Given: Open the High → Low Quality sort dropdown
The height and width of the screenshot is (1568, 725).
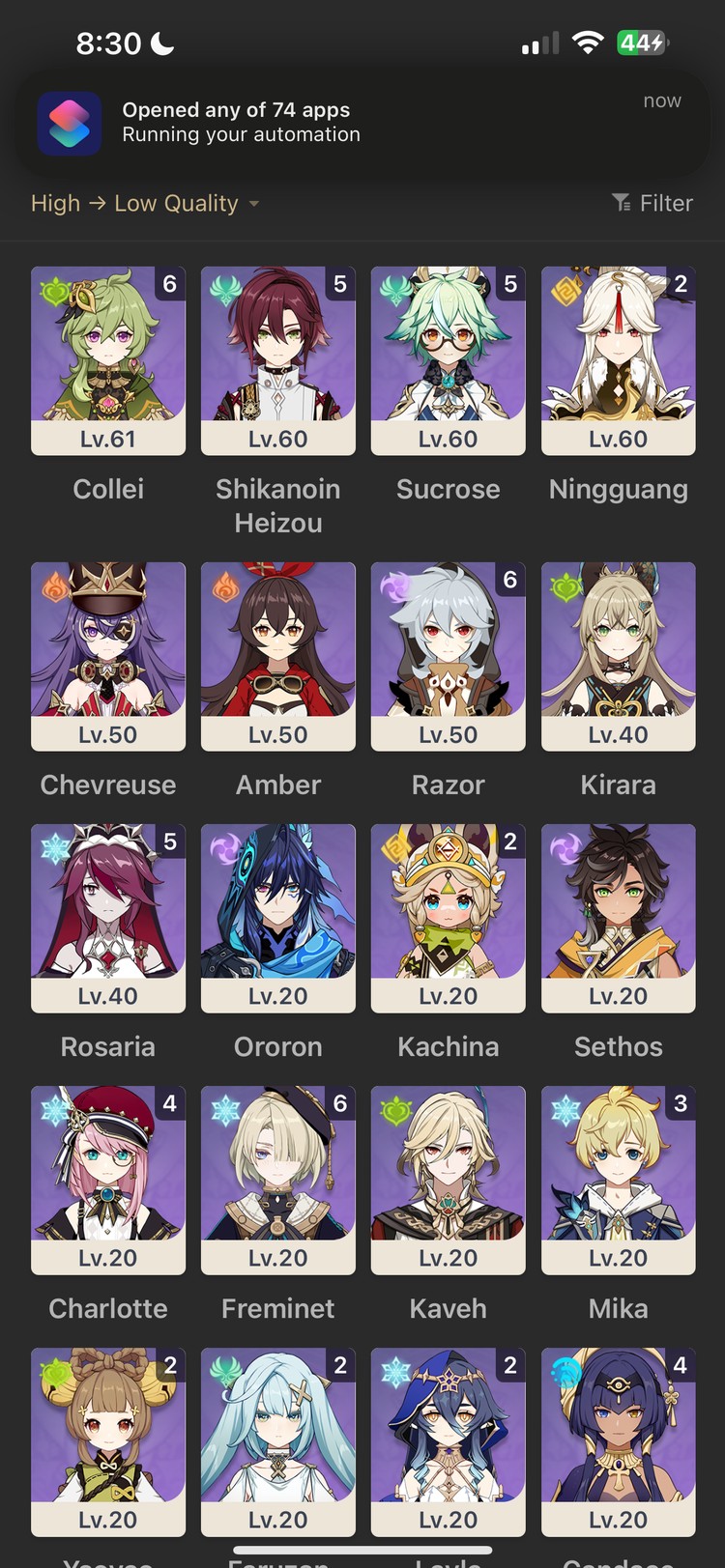Looking at the screenshot, I should 145,203.
